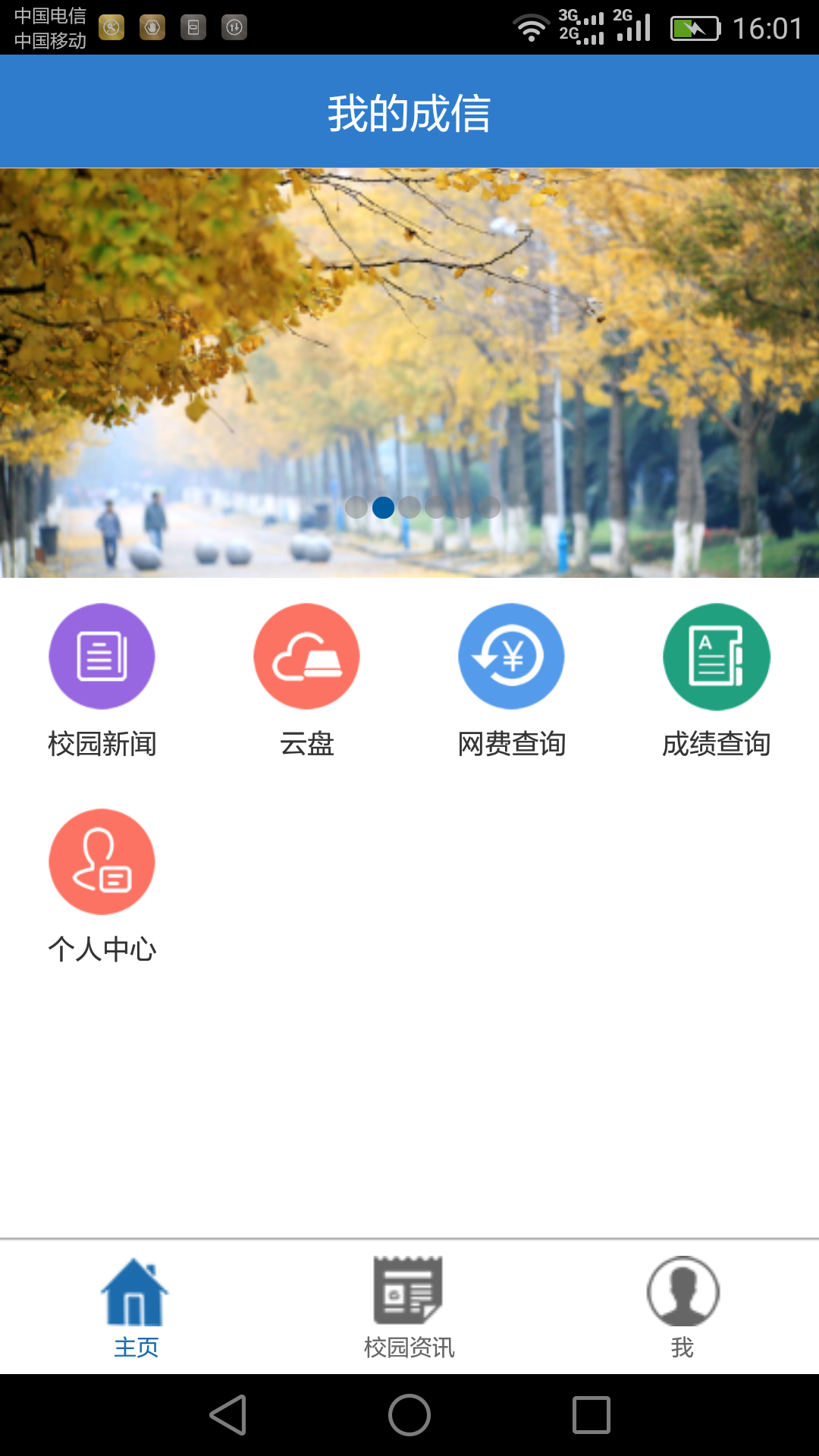Image resolution: width=819 pixels, height=1456 pixels.
Task: Tap the Android back navigation button
Action: (x=228, y=1415)
